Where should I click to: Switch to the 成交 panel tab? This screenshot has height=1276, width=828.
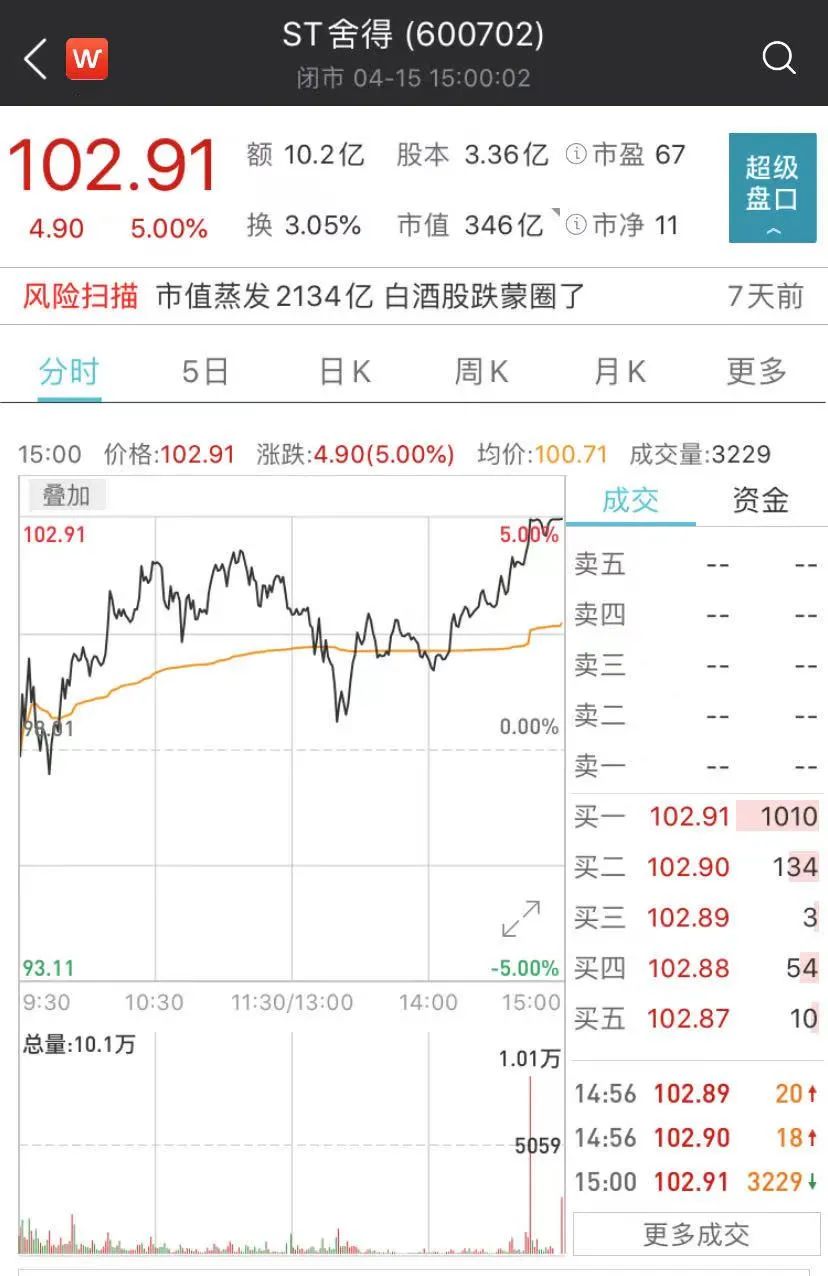[x=630, y=500]
